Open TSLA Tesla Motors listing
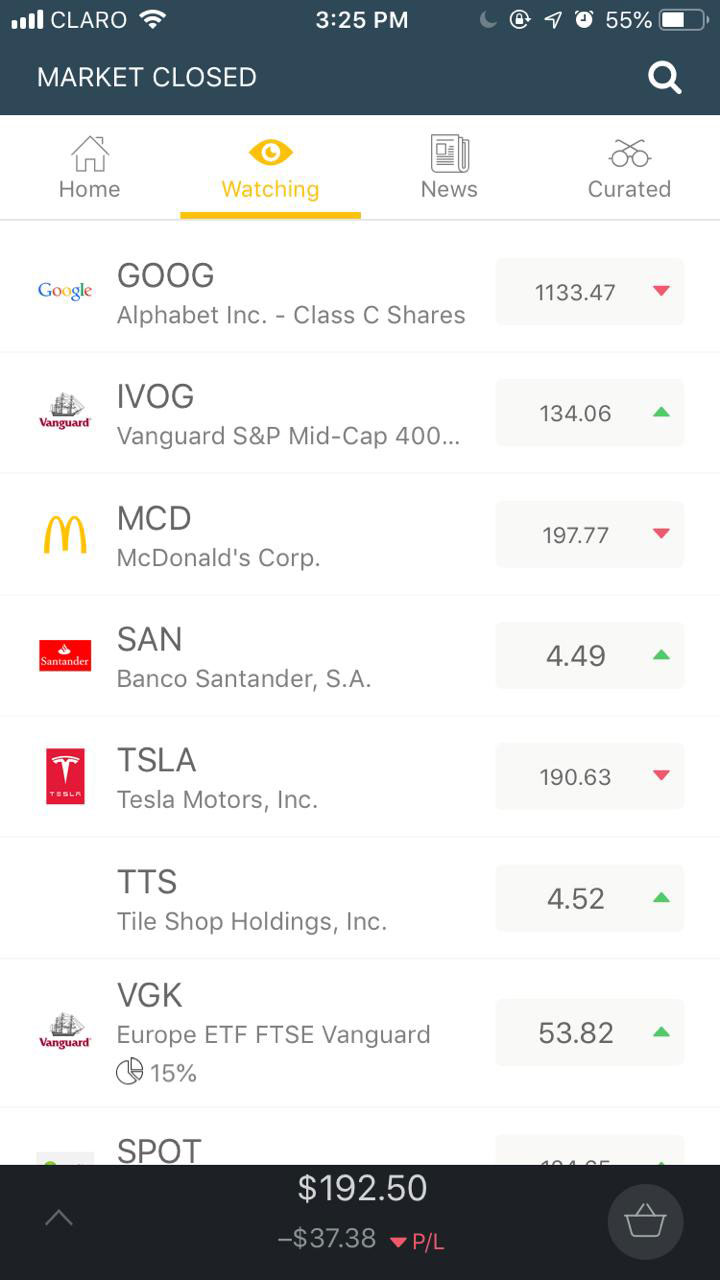The height and width of the screenshot is (1280, 720). click(360, 777)
